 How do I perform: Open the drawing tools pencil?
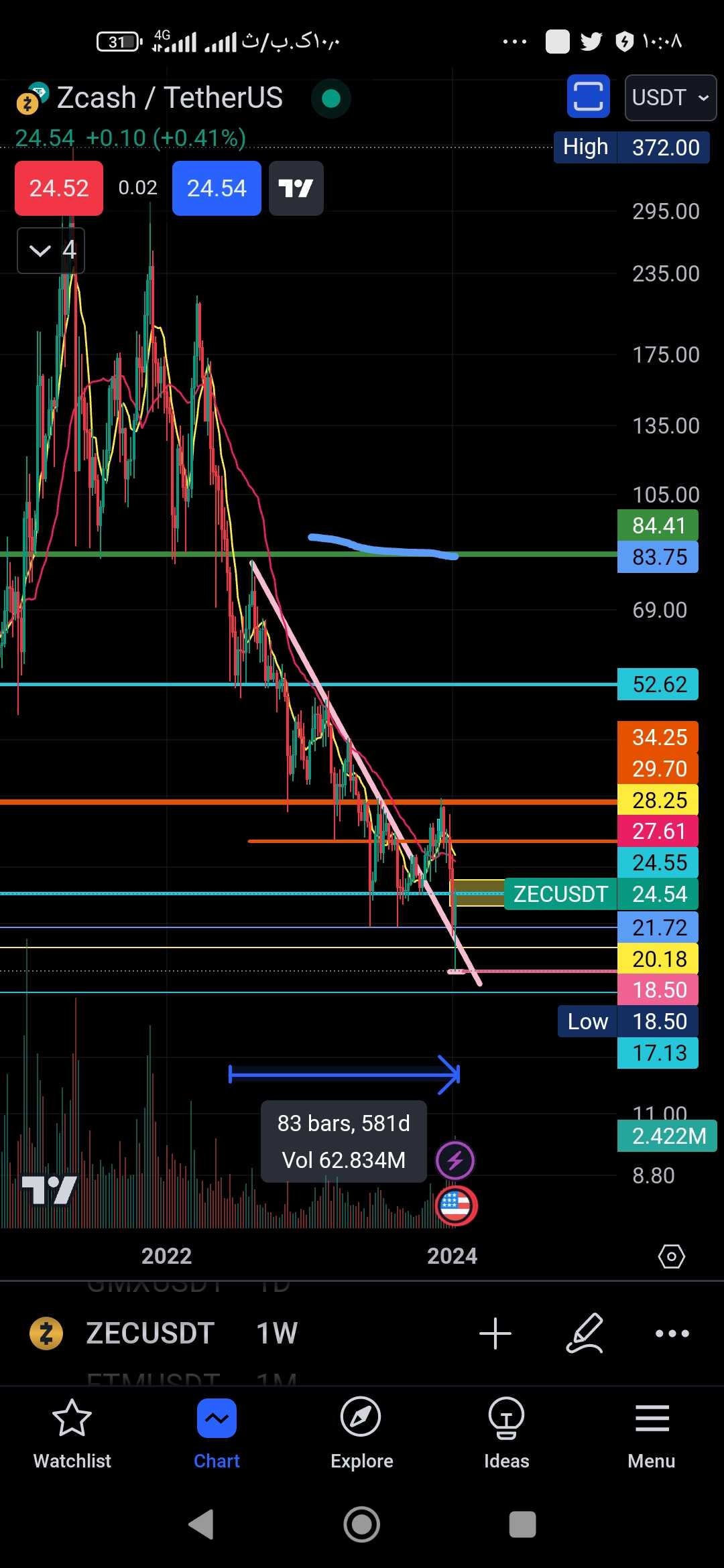pyautogui.click(x=585, y=1333)
